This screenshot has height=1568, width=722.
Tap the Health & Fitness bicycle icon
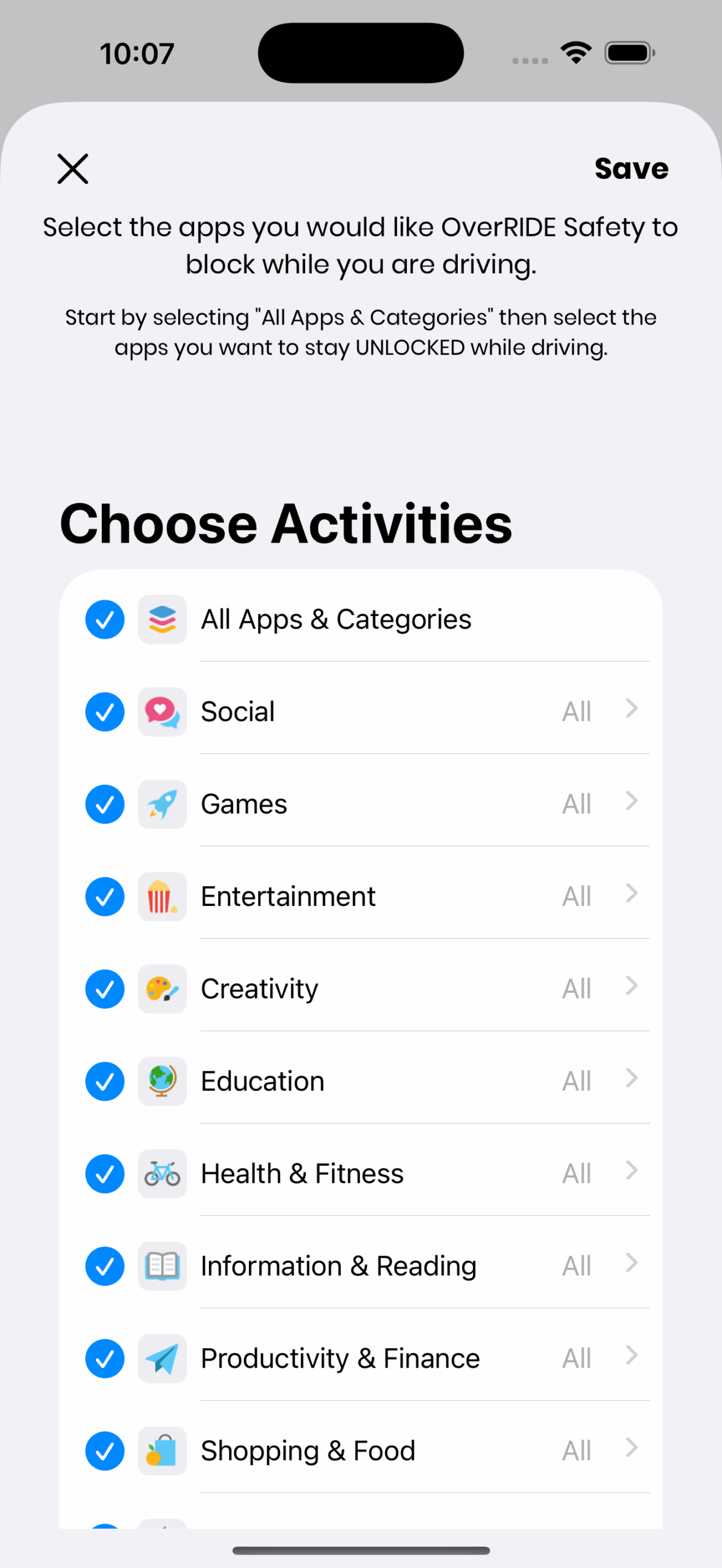[x=162, y=1174]
